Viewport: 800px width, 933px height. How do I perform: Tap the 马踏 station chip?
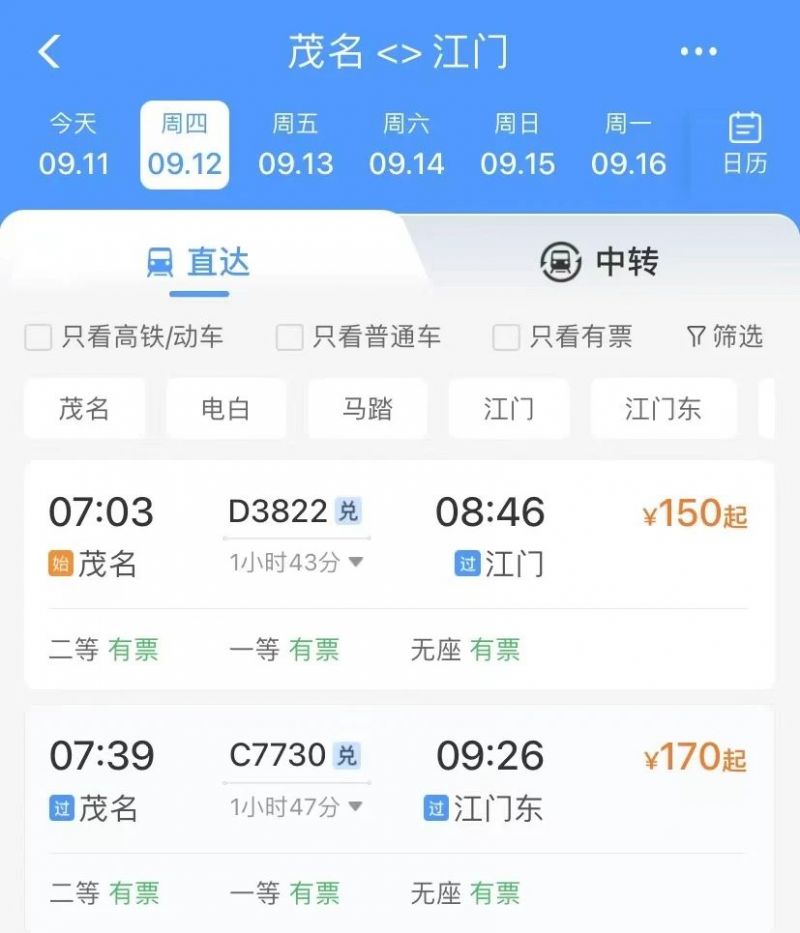click(x=367, y=409)
